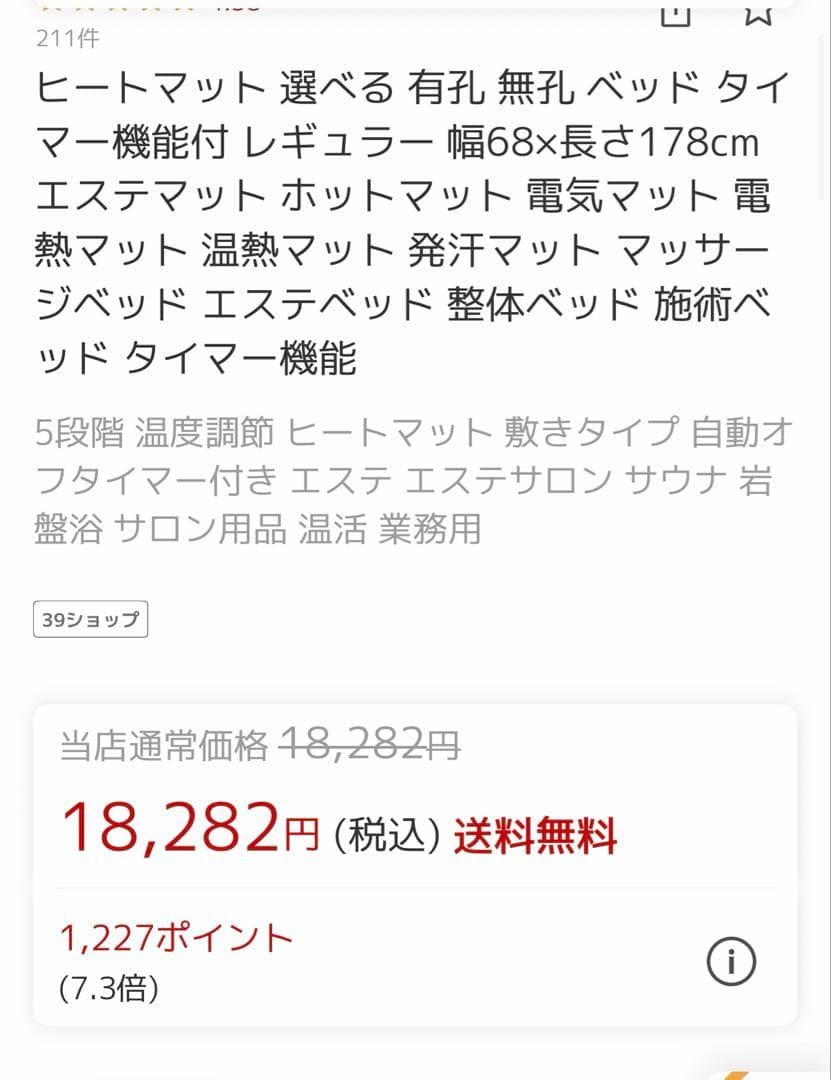Toggle the point details popup via the circled i

732,963
